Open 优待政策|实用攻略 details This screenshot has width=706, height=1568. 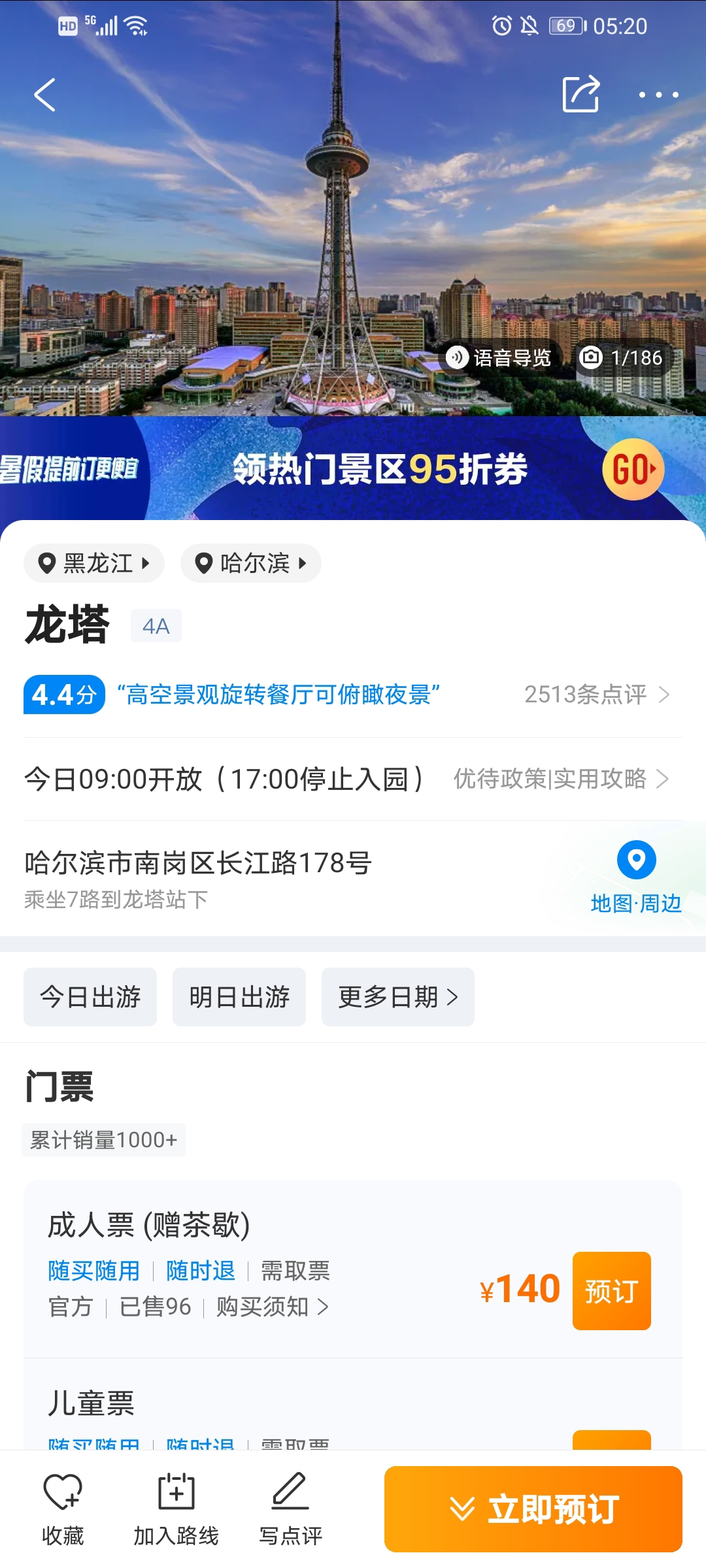pyautogui.click(x=561, y=779)
